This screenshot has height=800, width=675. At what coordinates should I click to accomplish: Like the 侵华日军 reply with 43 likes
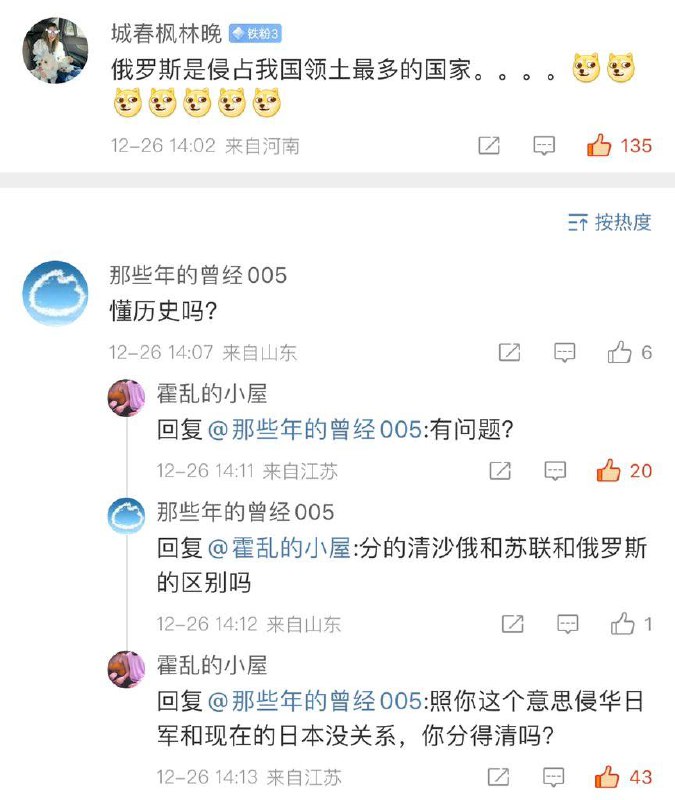[609, 777]
